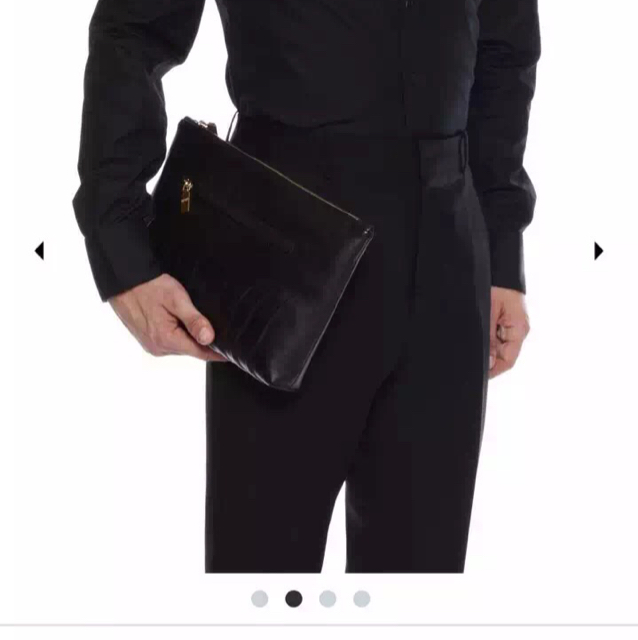Jump to the first carousel dot

[x=260, y=599]
